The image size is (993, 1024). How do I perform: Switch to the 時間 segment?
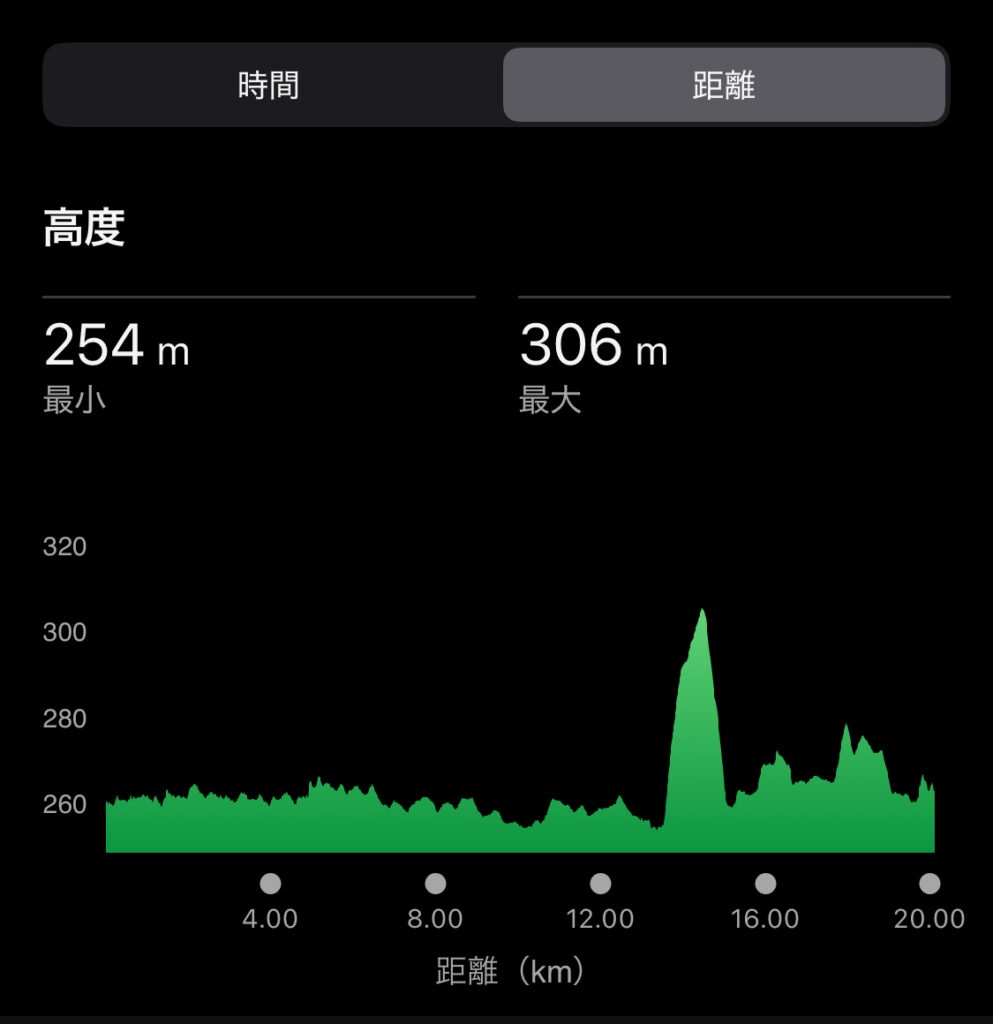[270, 86]
